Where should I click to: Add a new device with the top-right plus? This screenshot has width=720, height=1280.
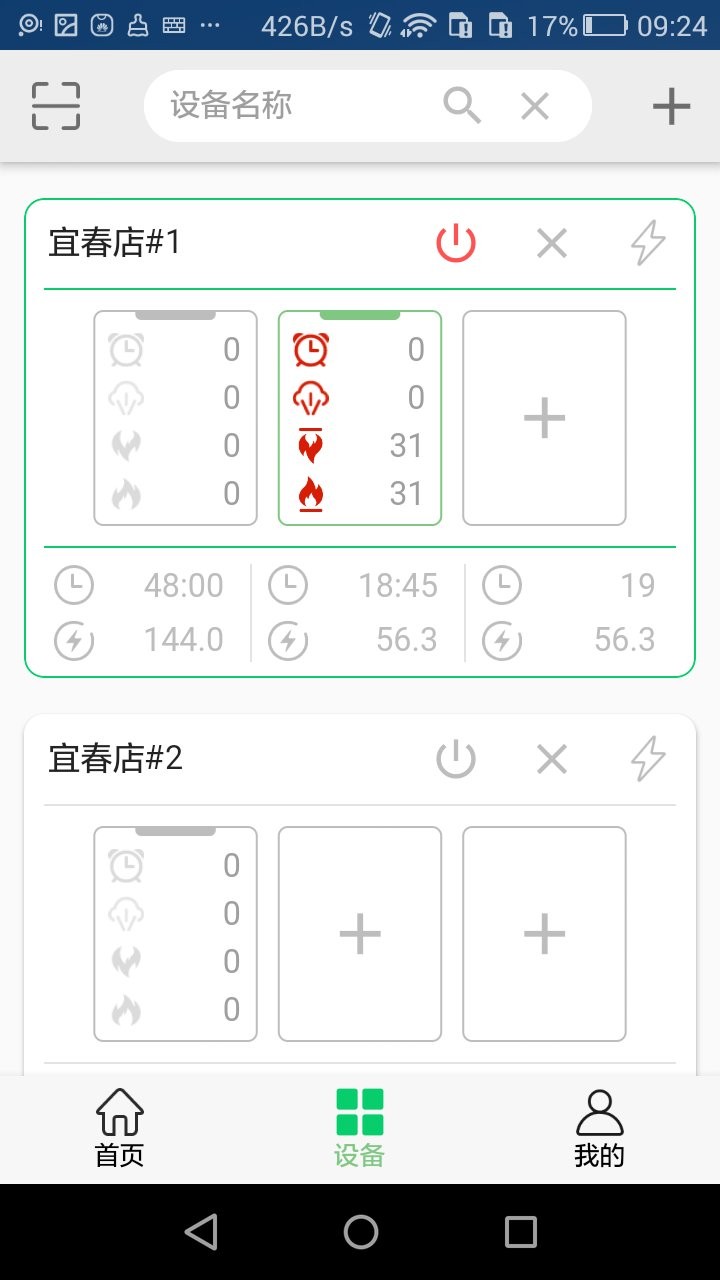pos(671,105)
